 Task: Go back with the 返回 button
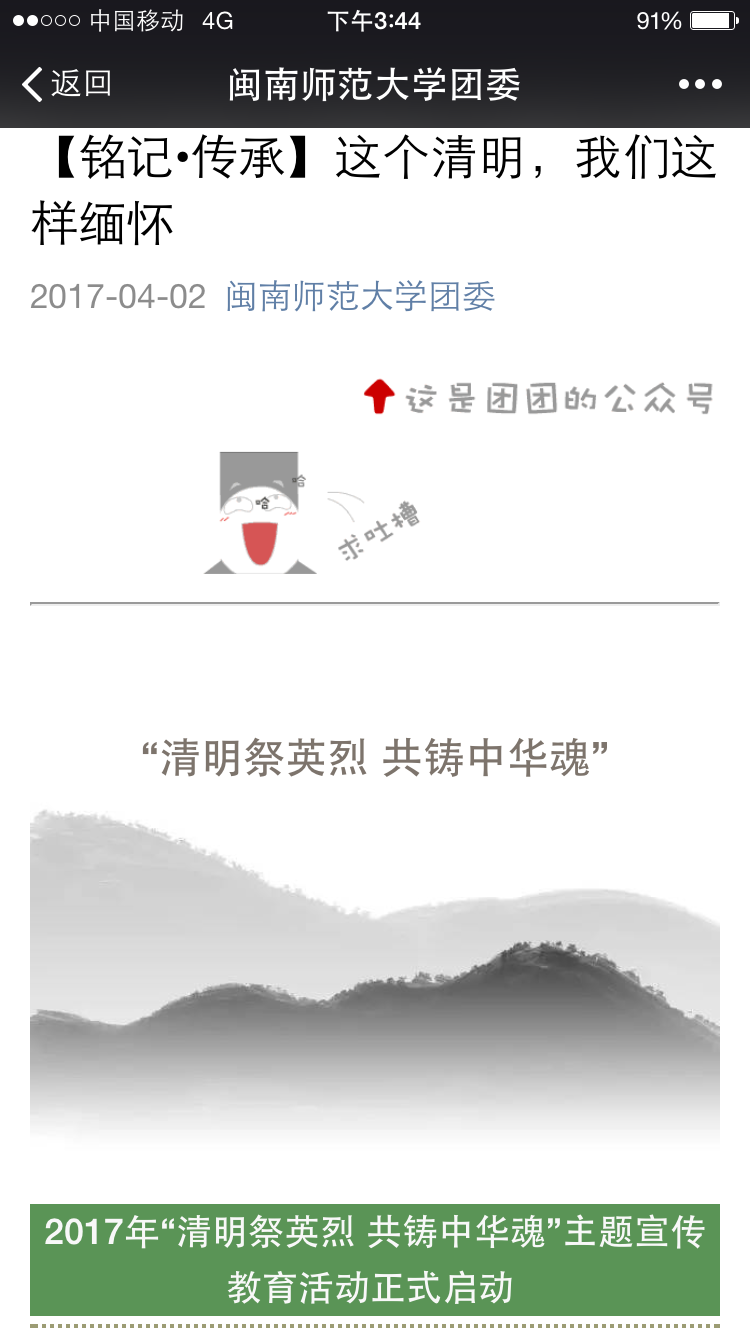point(66,85)
